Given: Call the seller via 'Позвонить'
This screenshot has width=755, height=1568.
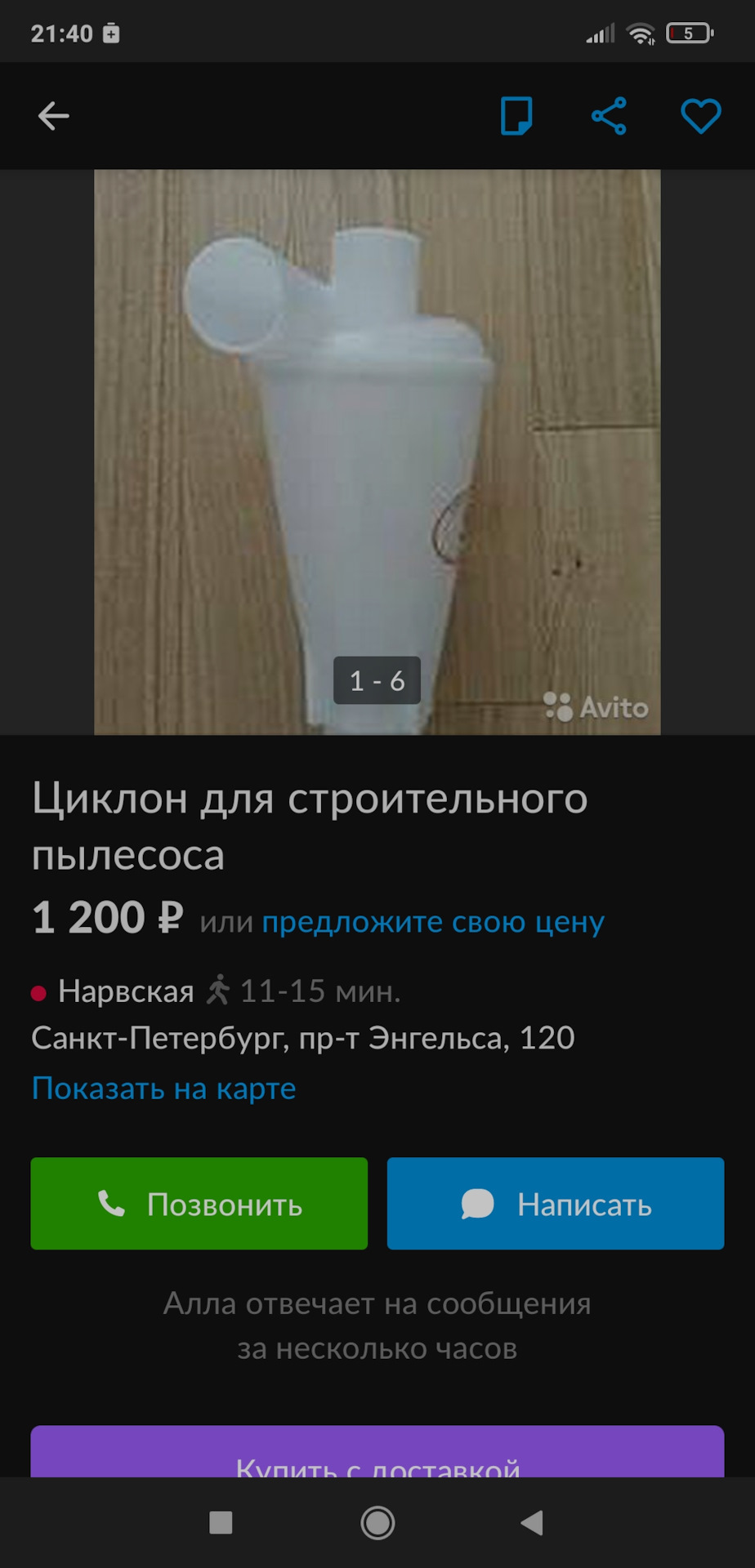Looking at the screenshot, I should [199, 1204].
